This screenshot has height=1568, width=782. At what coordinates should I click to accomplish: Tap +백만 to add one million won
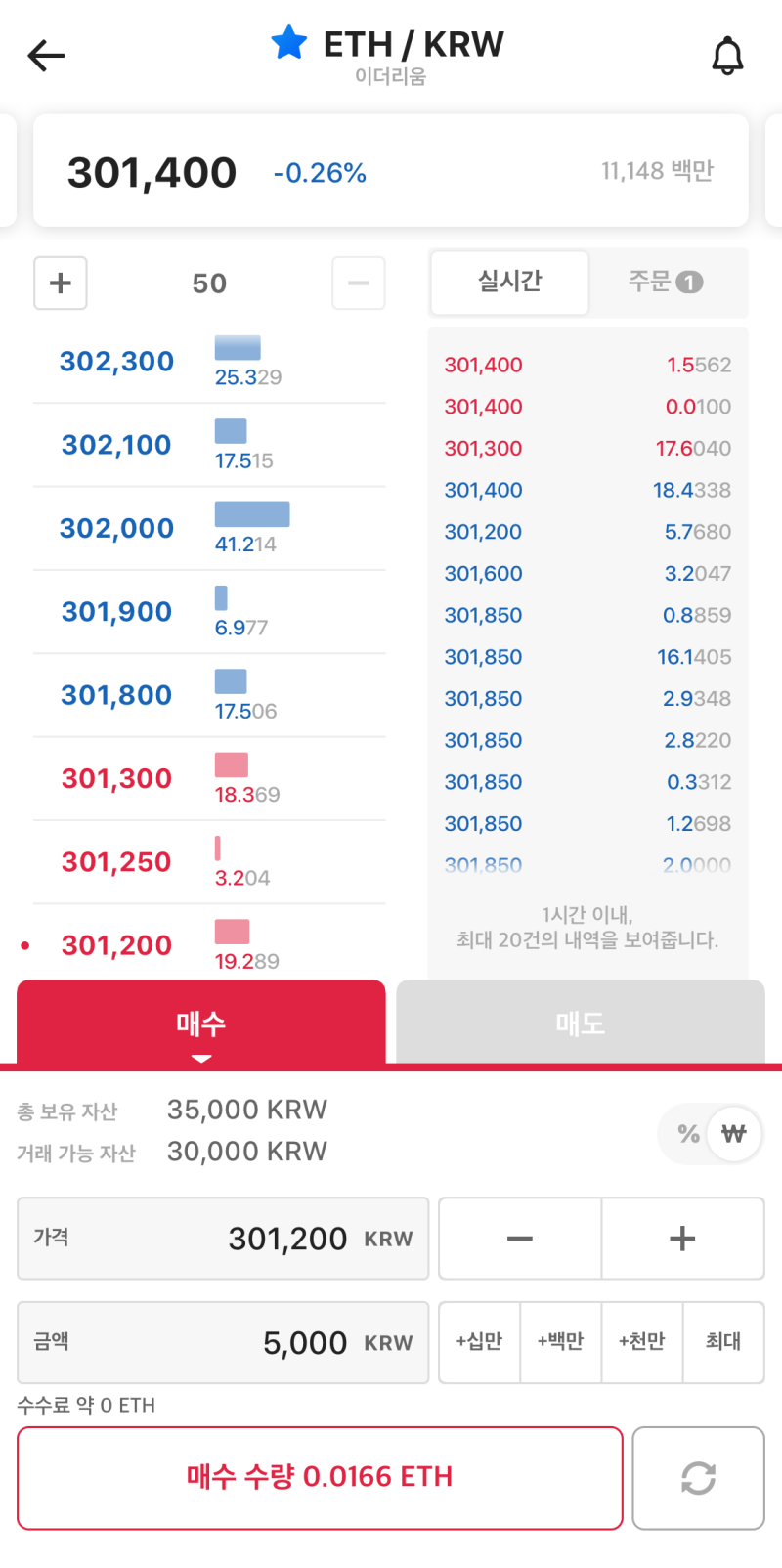point(560,1342)
